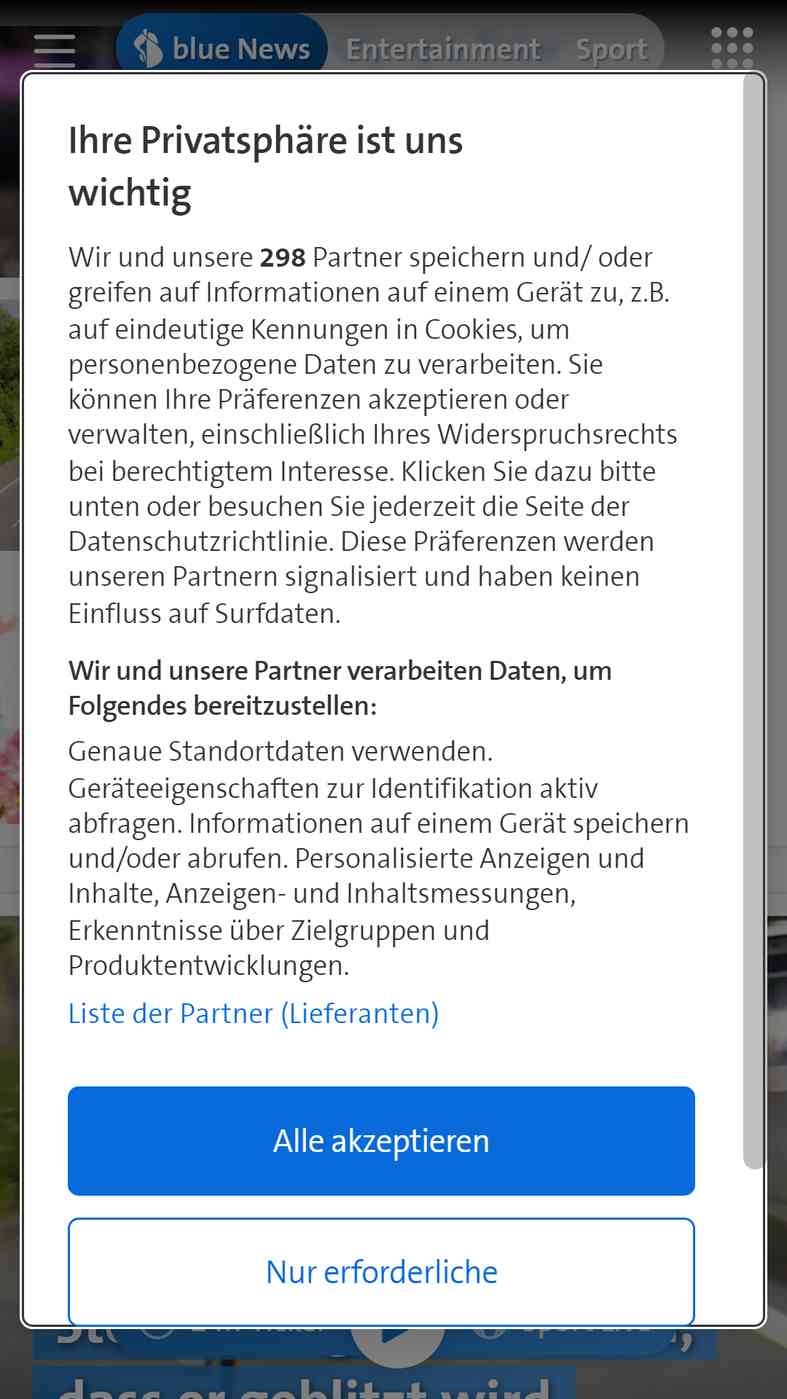Switch to the Sport tab

pyautogui.click(x=611, y=49)
